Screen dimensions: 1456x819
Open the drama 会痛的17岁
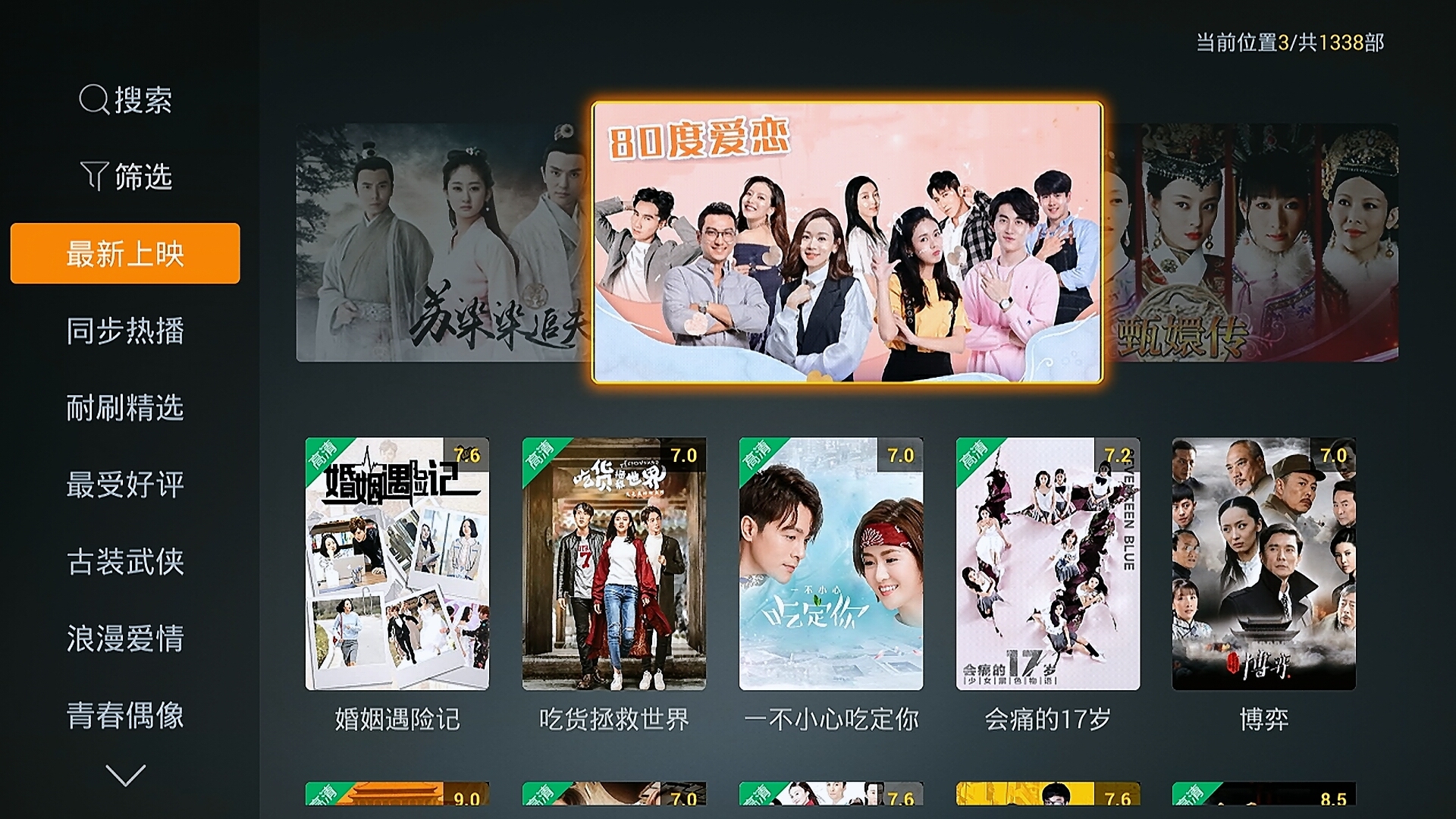click(1047, 563)
